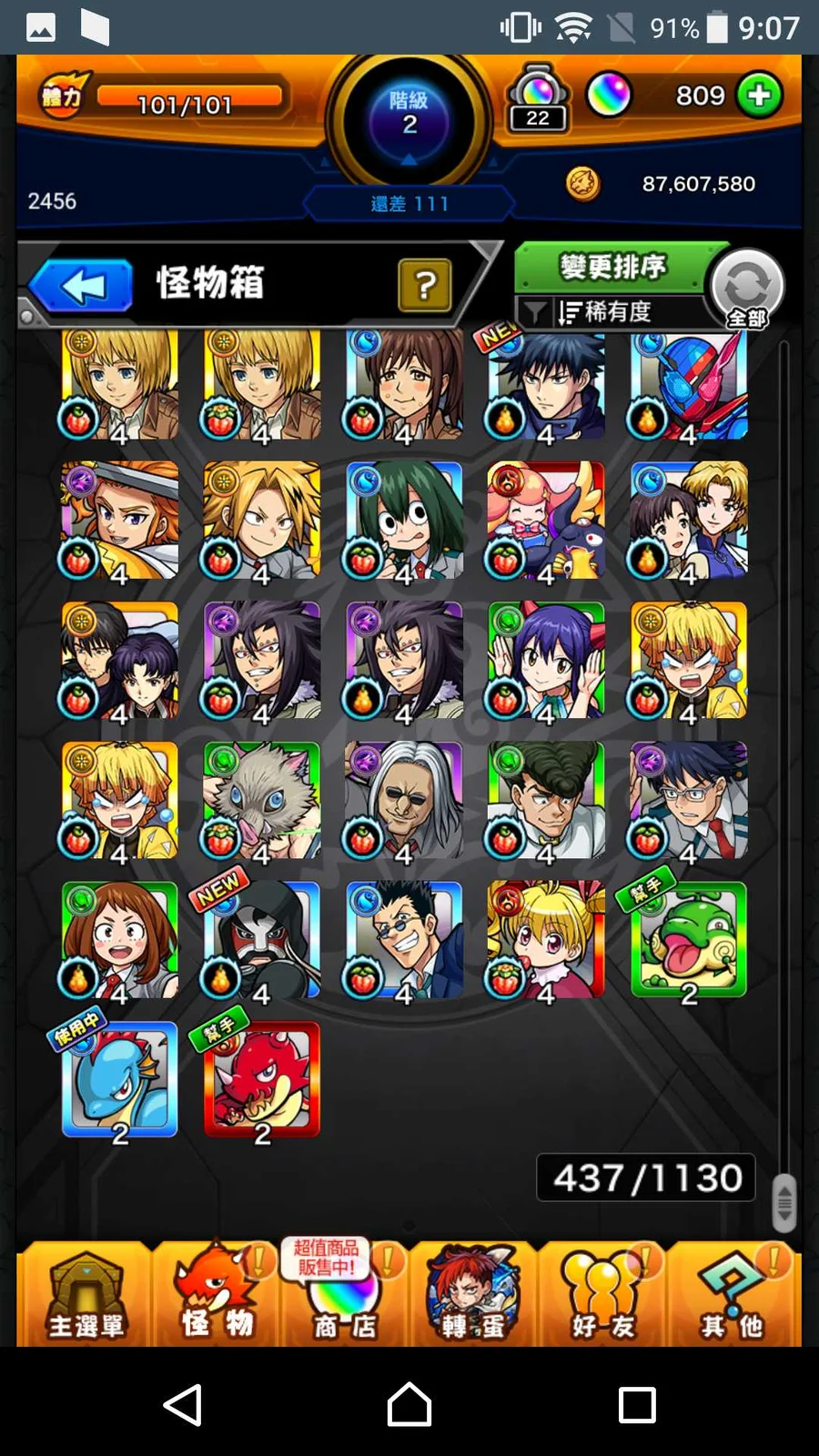Select the gray-haired sunglasses man monster
This screenshot has height=1456, width=819.
click(x=404, y=800)
